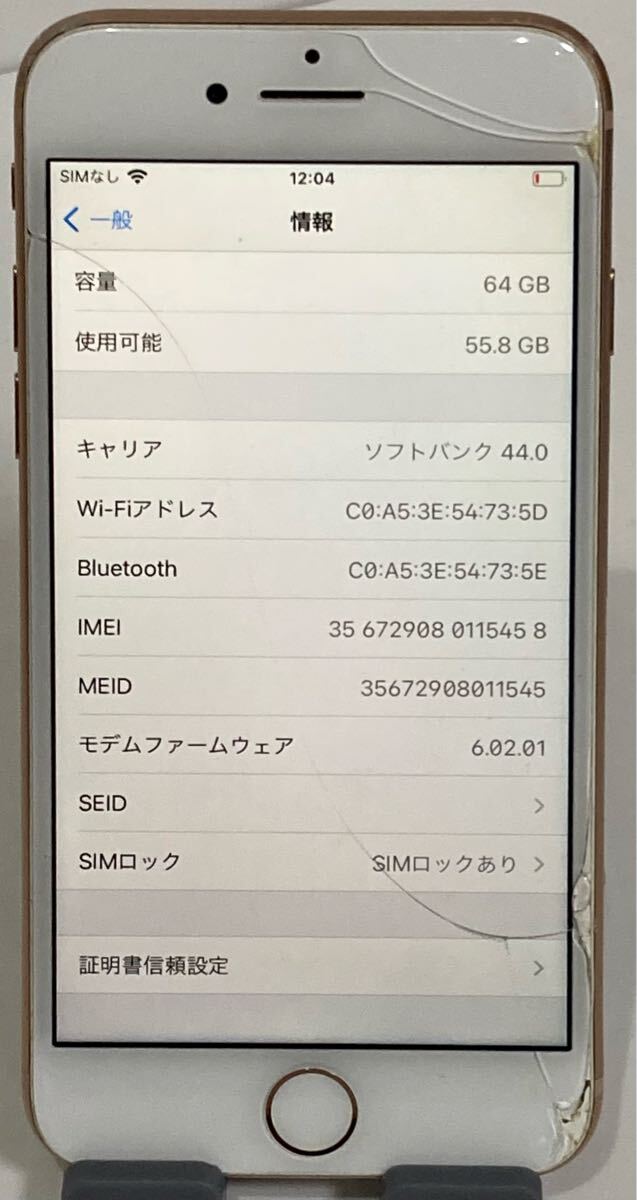Open 証明書信頼設定

(x=313, y=966)
